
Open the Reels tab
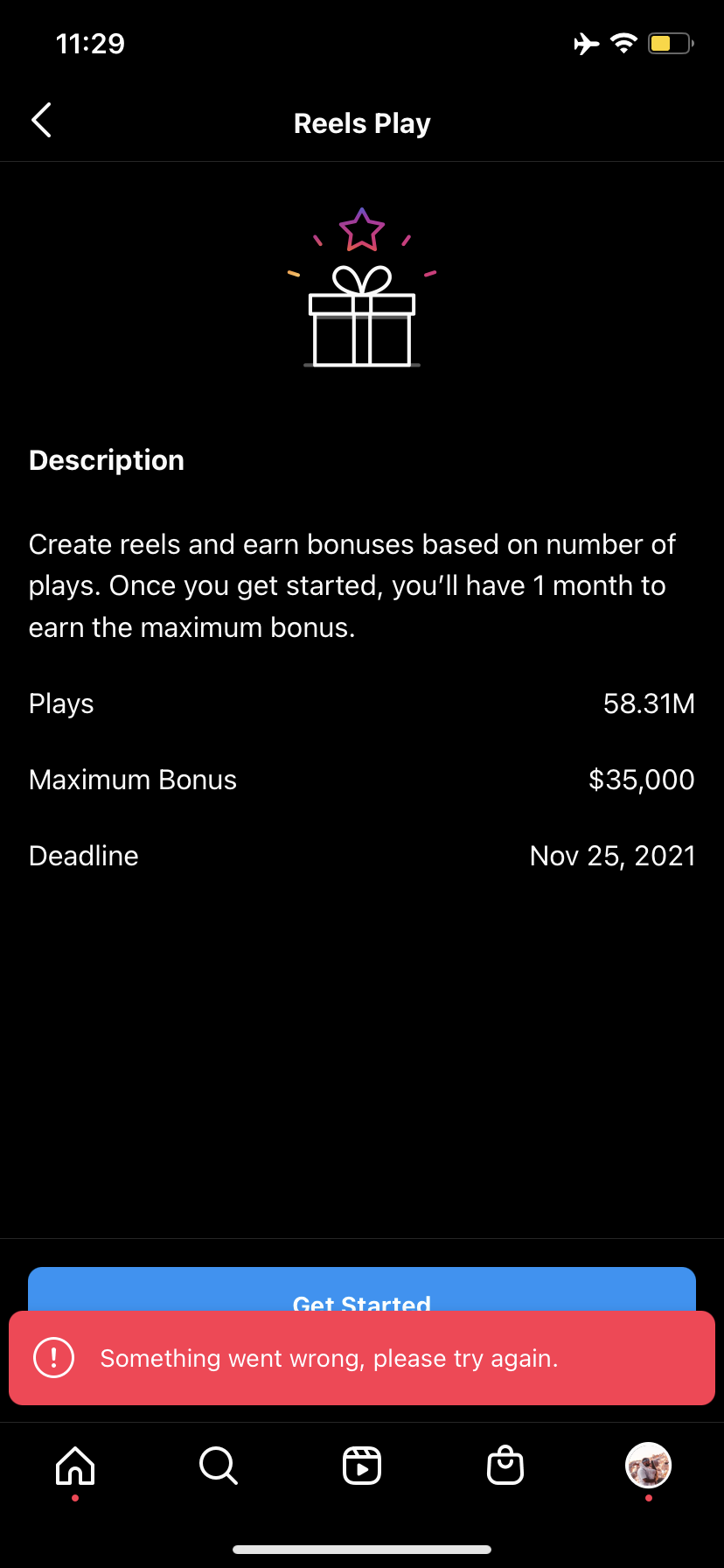point(362,1465)
